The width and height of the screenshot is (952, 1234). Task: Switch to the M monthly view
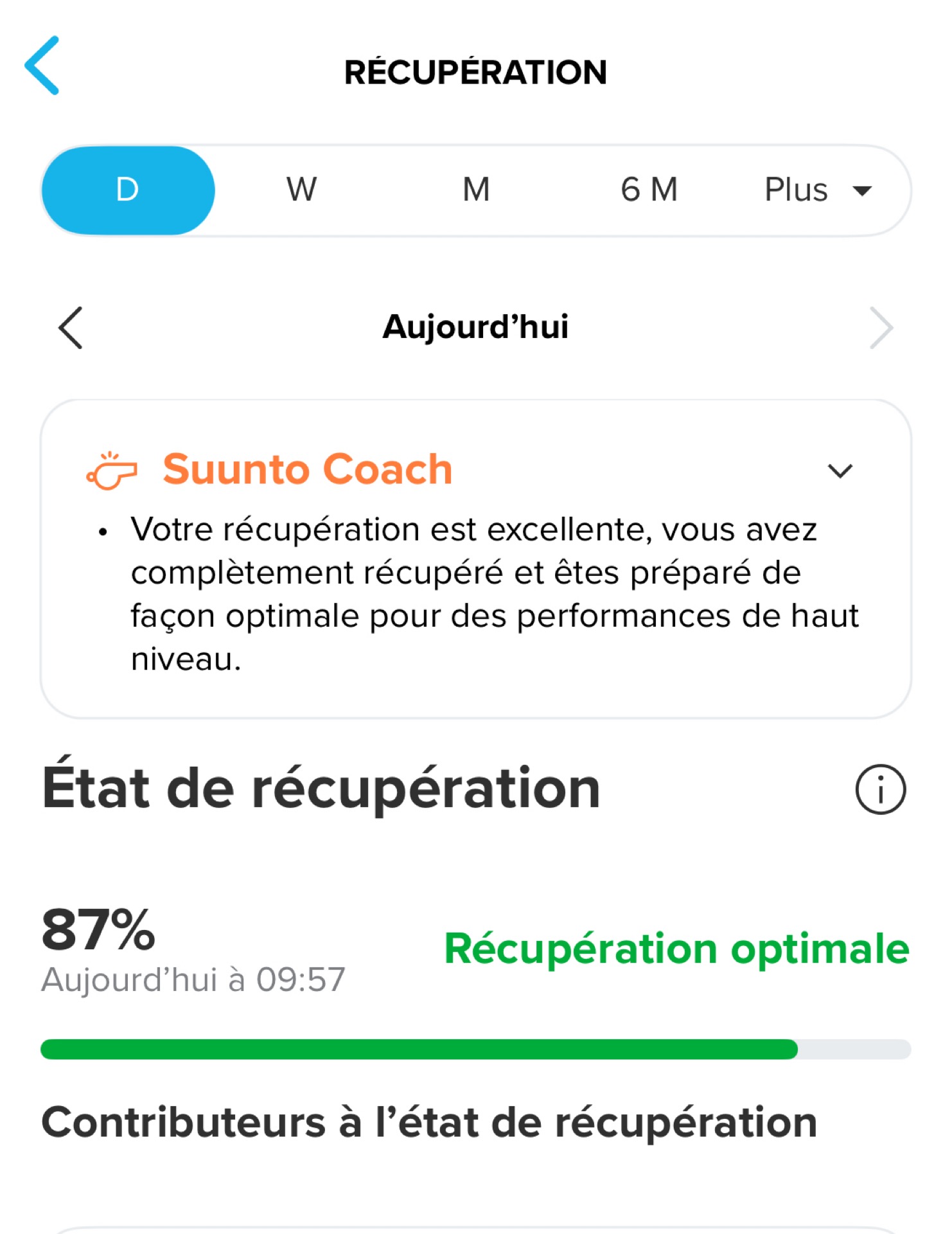(x=476, y=190)
